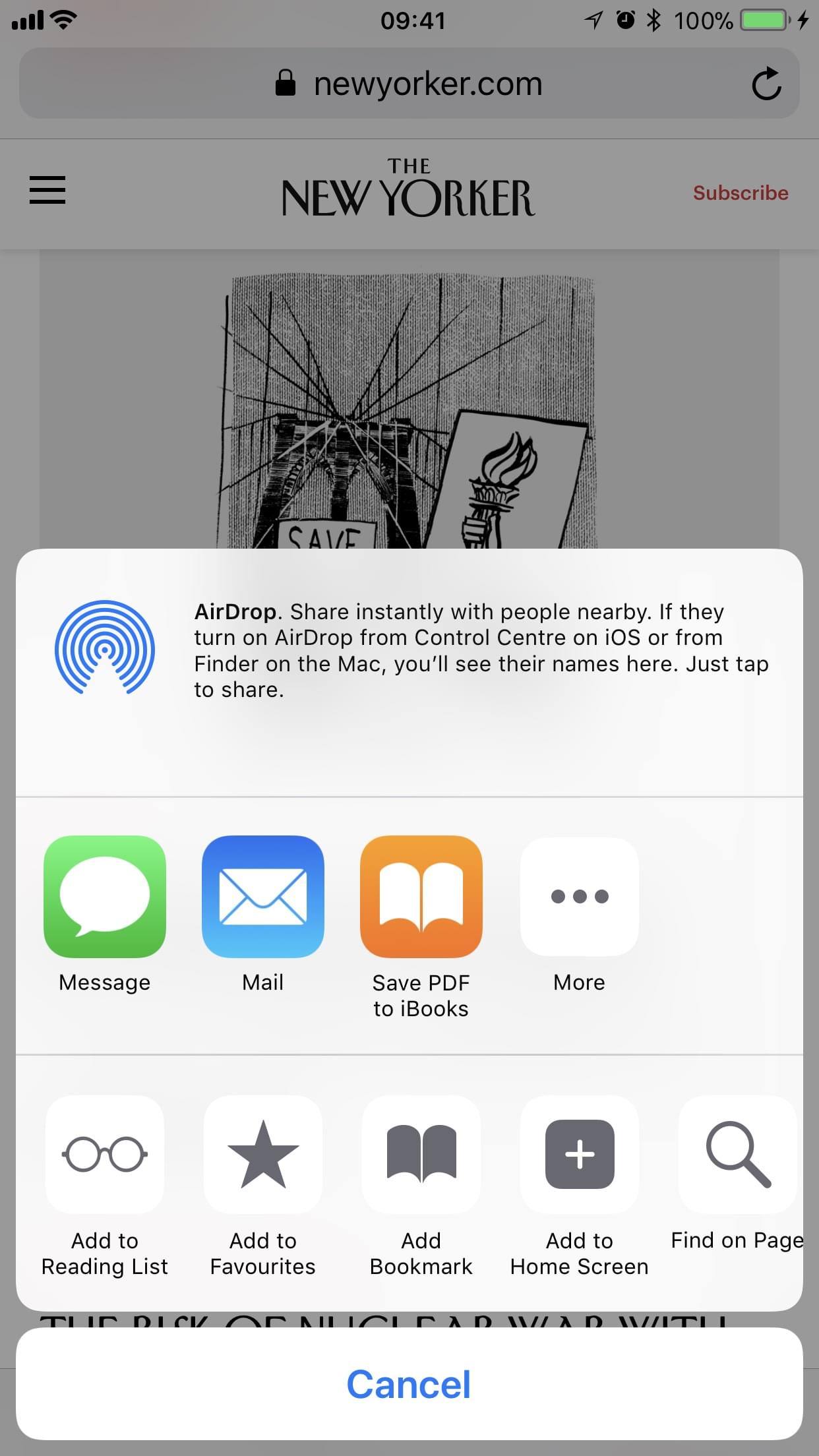This screenshot has width=819, height=1456.
Task: Select Find on Page
Action: click(737, 1155)
